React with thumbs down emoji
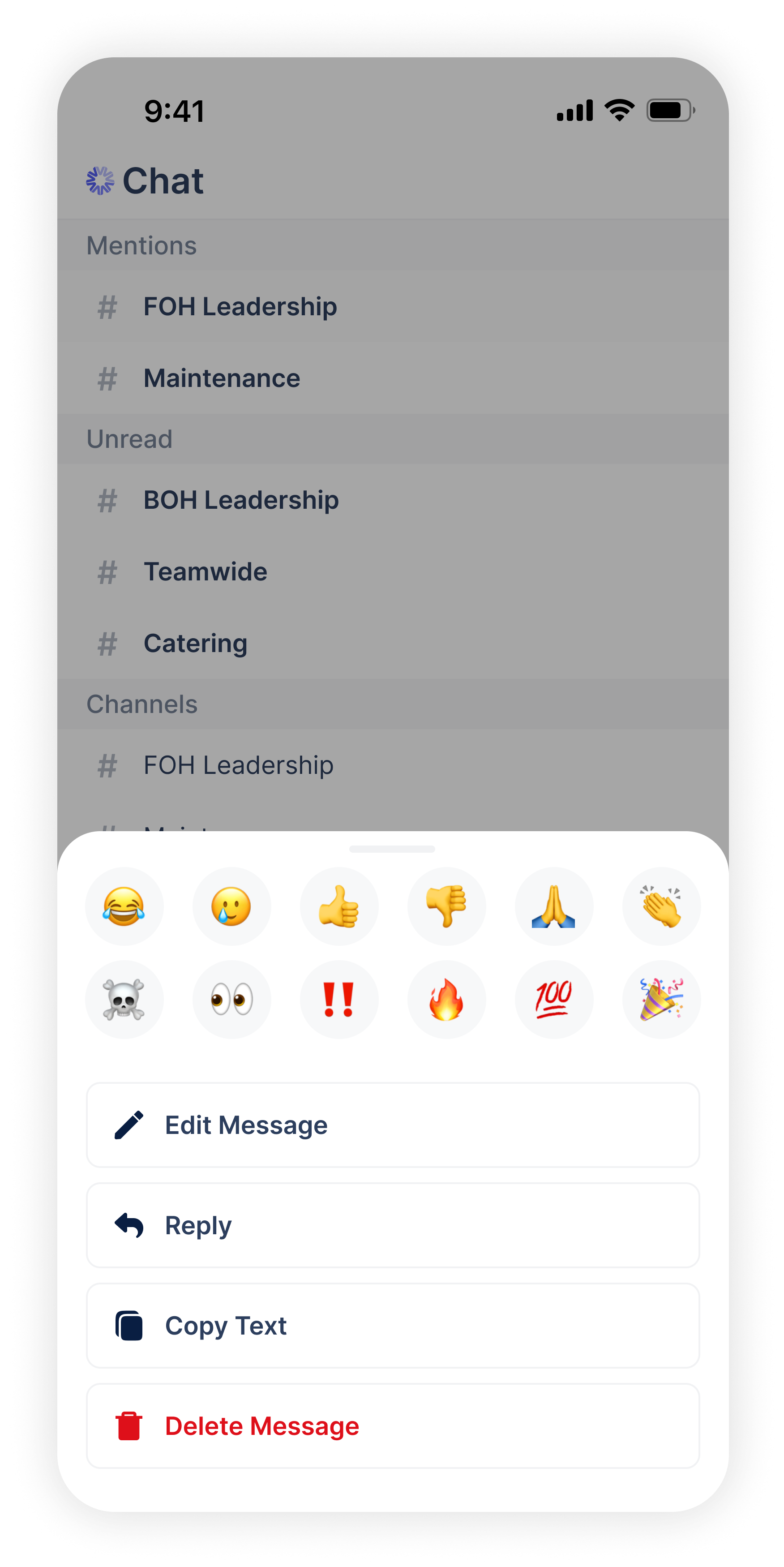This screenshot has width=784, height=1567. click(446, 906)
